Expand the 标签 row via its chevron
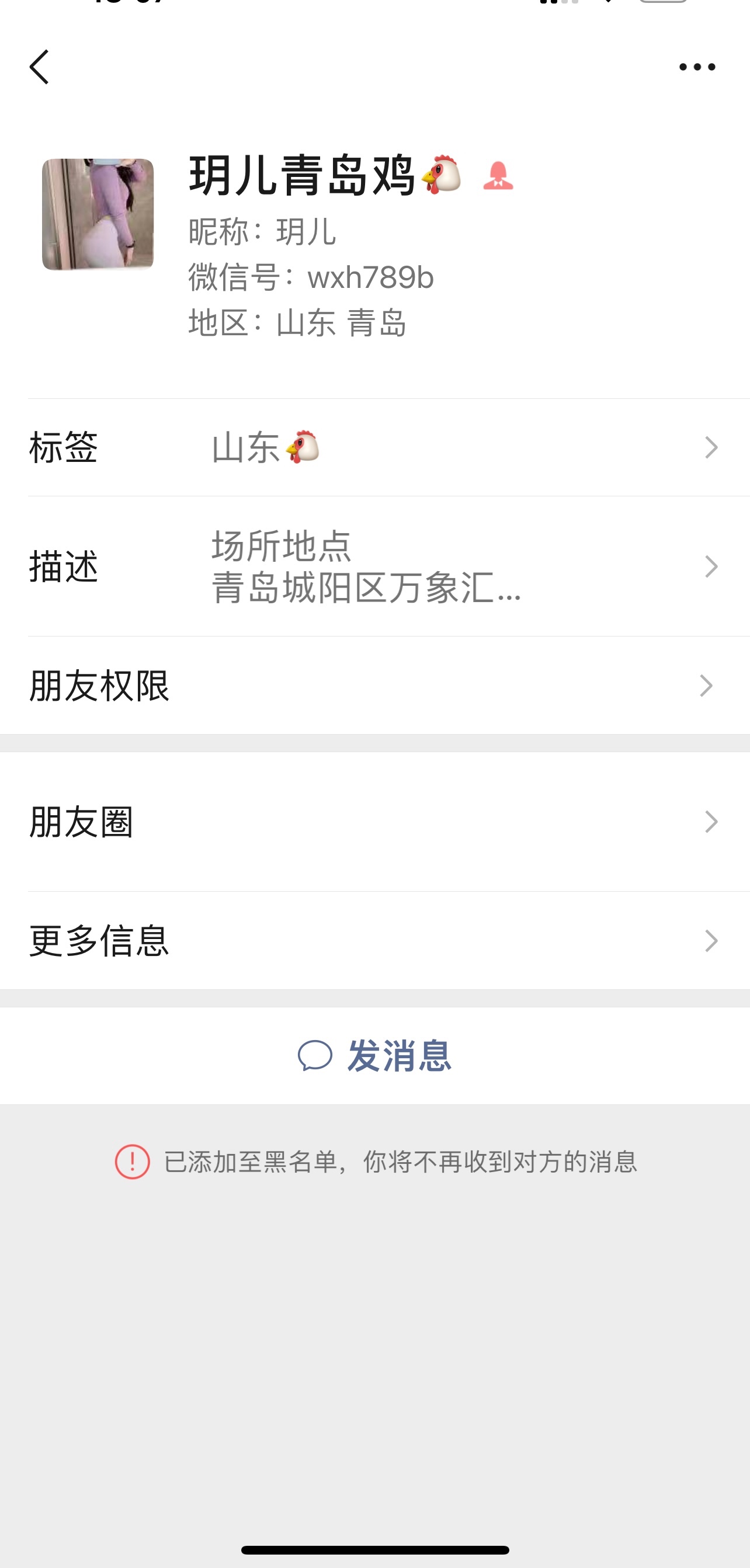The image size is (750, 1568). pyautogui.click(x=711, y=447)
